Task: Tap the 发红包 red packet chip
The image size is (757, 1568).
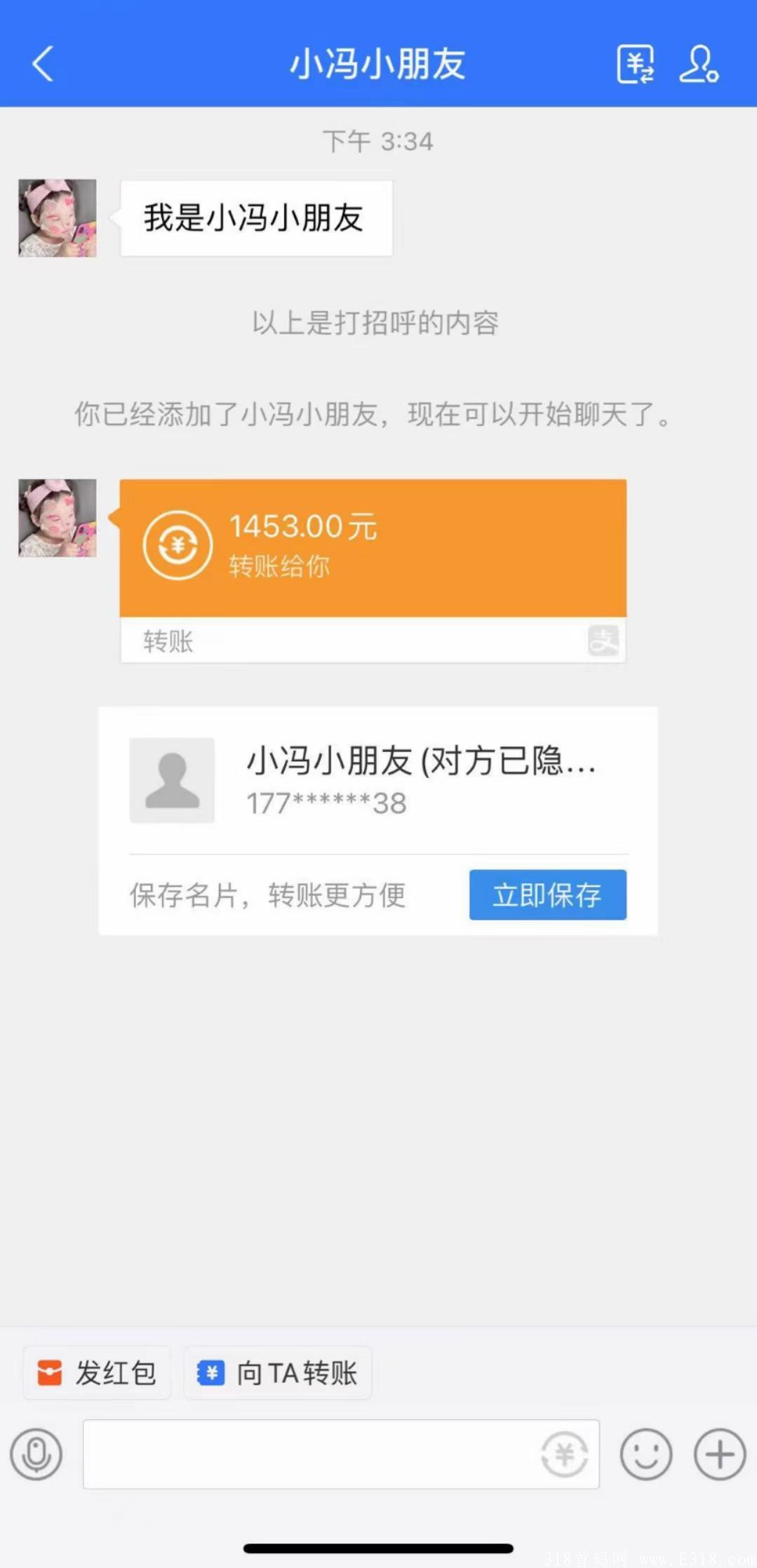Action: 98,1373
